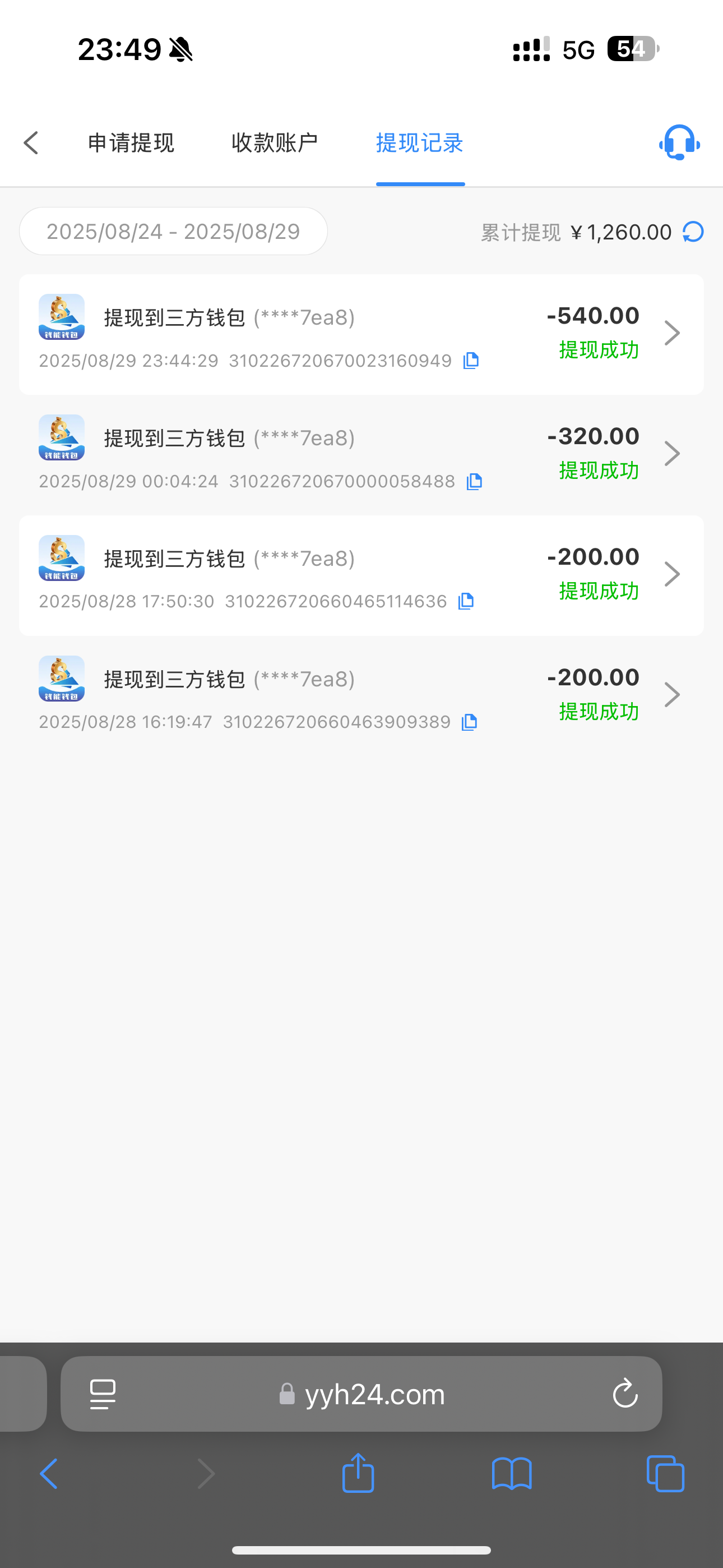Open the 收款账户 tab

tap(275, 143)
